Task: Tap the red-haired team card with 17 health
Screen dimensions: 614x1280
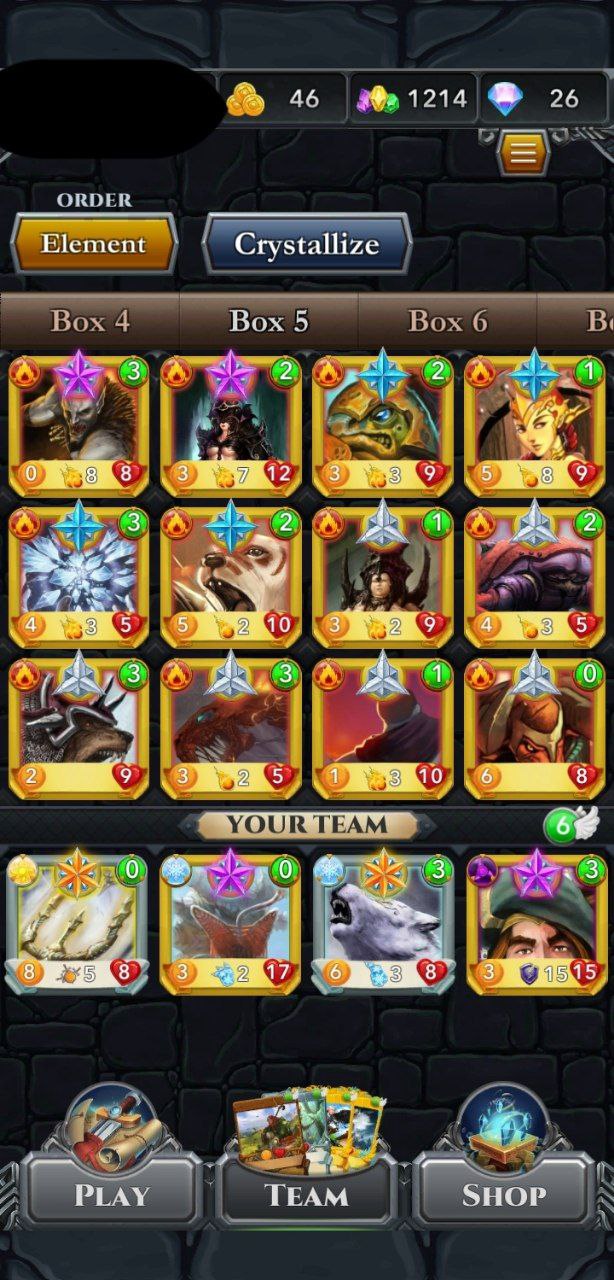Action: [x=231, y=923]
